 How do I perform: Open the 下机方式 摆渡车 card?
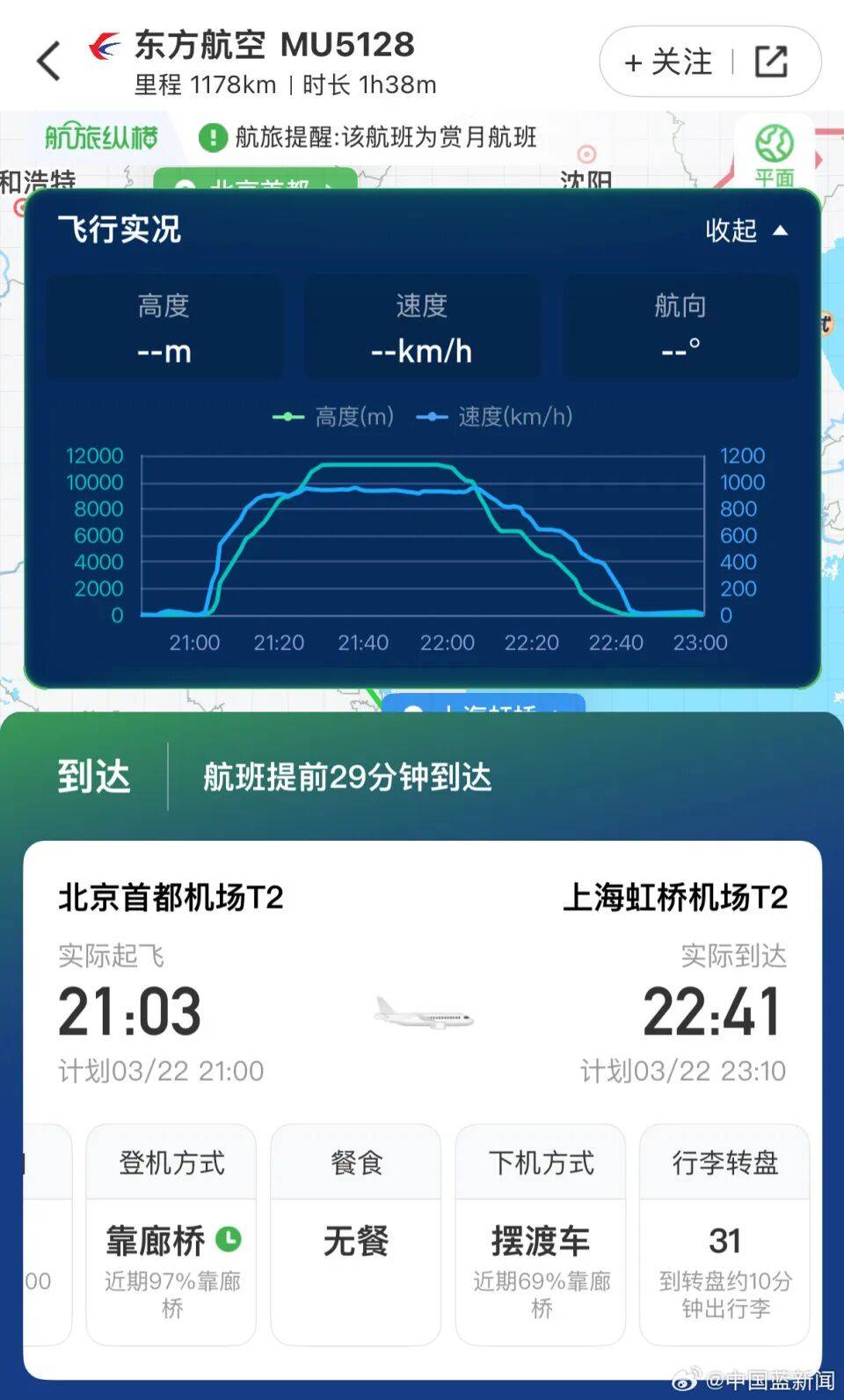pyautogui.click(x=540, y=1235)
